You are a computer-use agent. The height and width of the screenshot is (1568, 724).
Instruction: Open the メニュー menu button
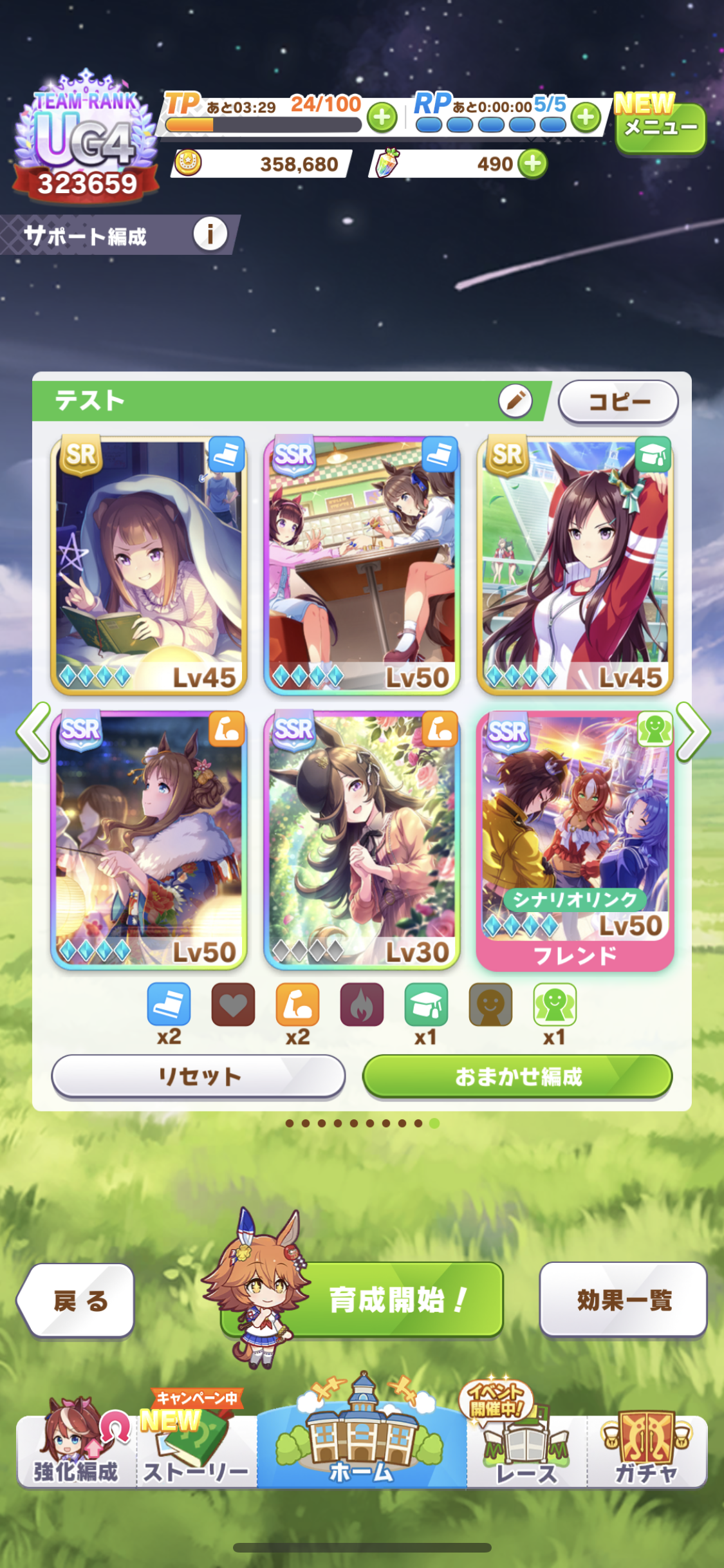[660, 127]
